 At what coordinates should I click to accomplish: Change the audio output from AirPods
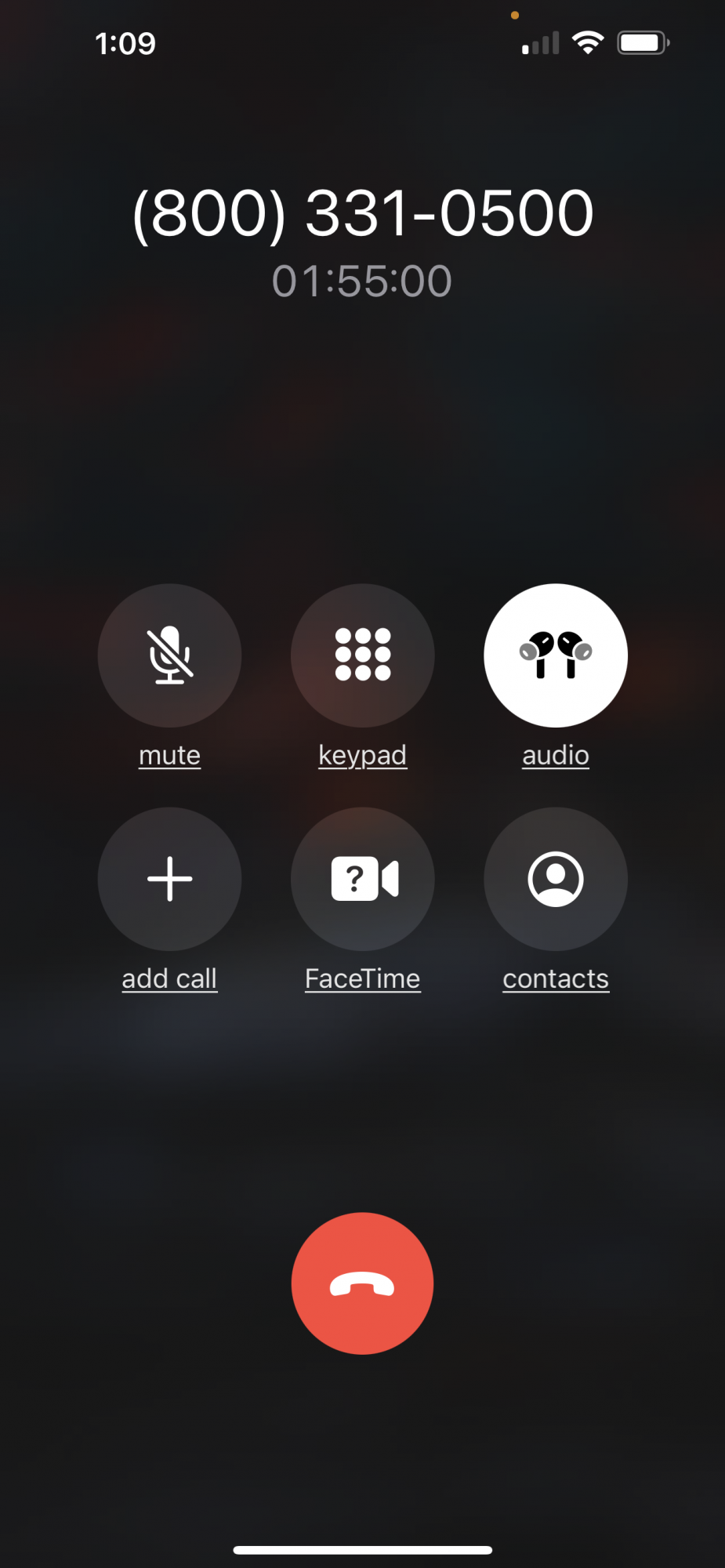coord(556,655)
